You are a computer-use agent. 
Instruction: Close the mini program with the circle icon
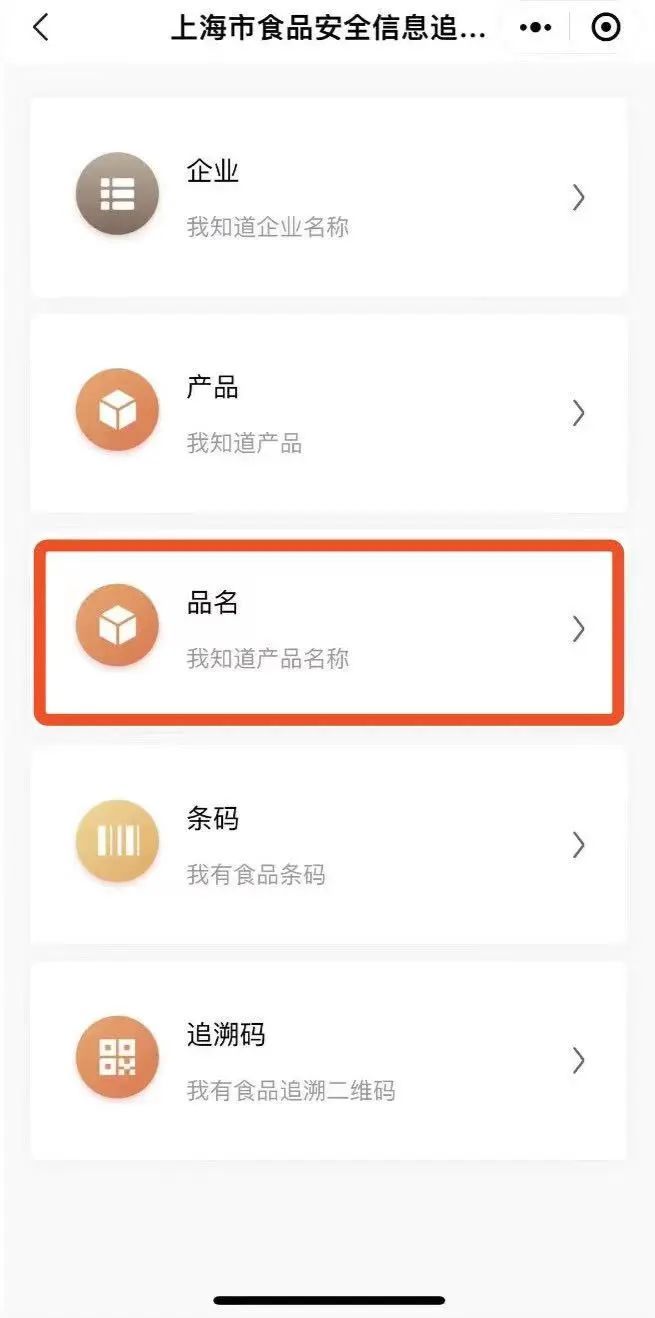[x=606, y=28]
